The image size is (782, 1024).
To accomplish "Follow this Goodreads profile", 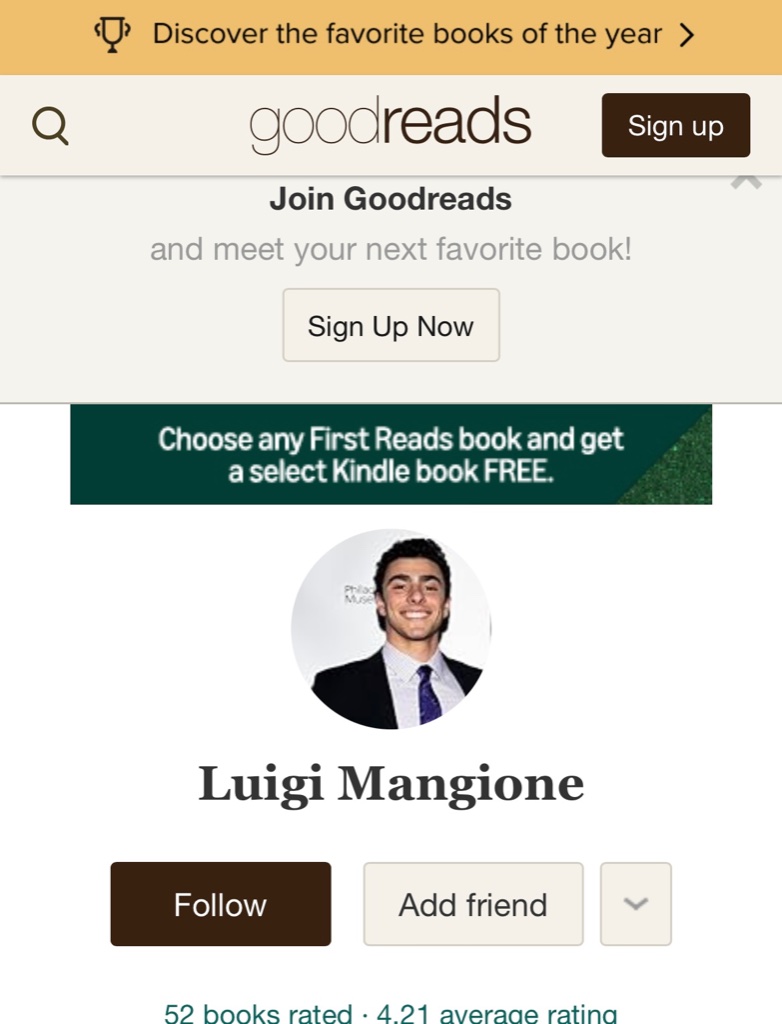I will [220, 904].
